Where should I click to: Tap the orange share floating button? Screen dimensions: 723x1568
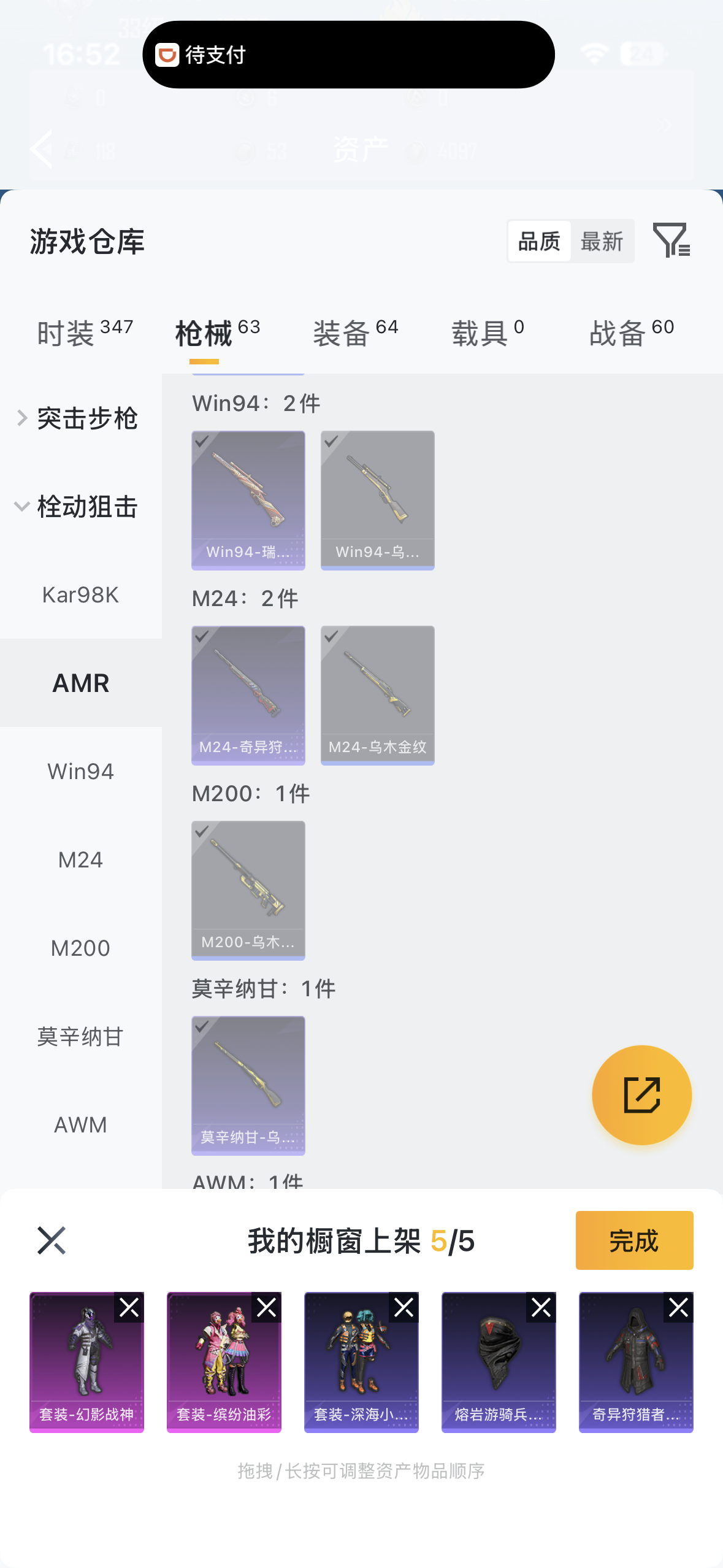pyautogui.click(x=641, y=1095)
